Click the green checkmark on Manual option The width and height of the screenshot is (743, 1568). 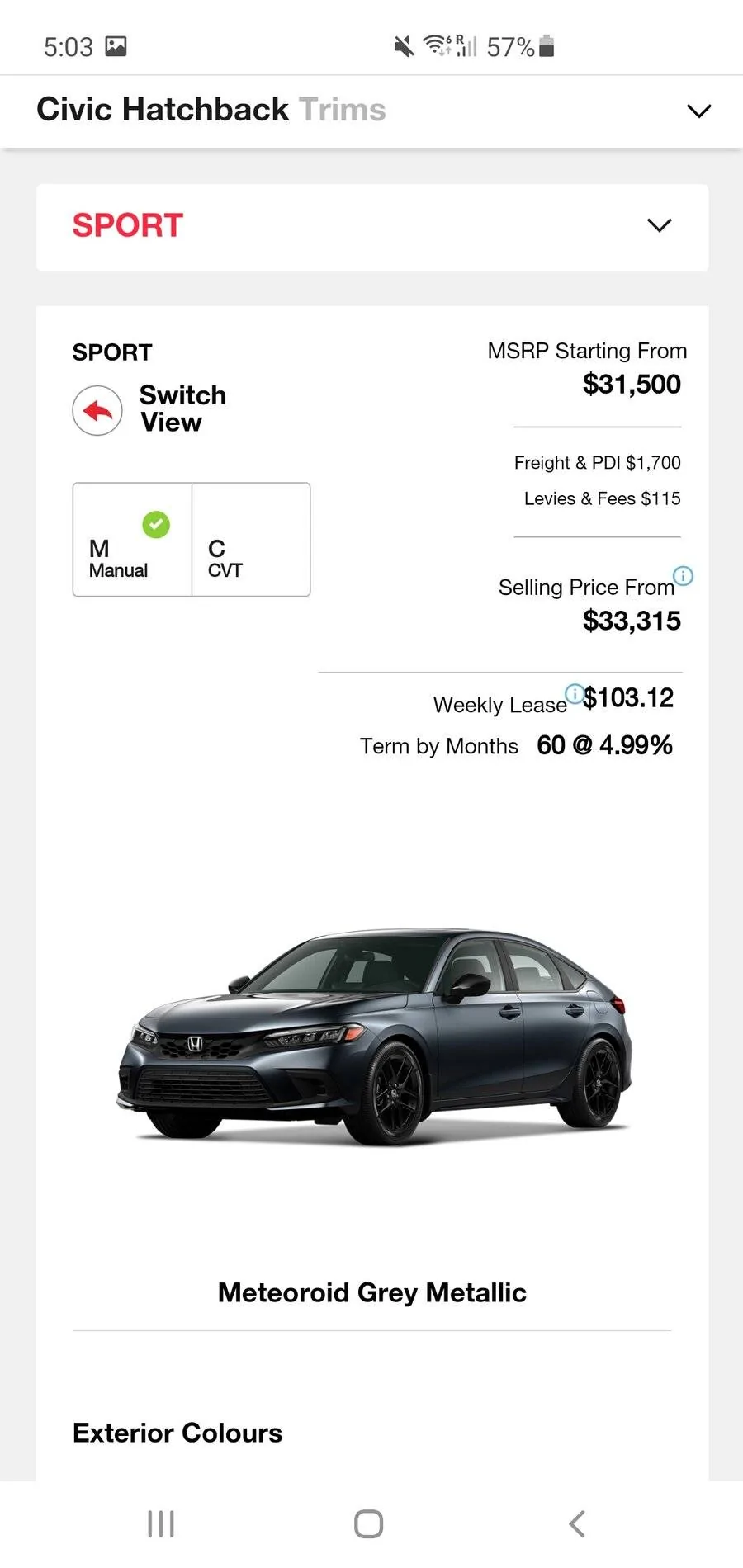(x=156, y=525)
